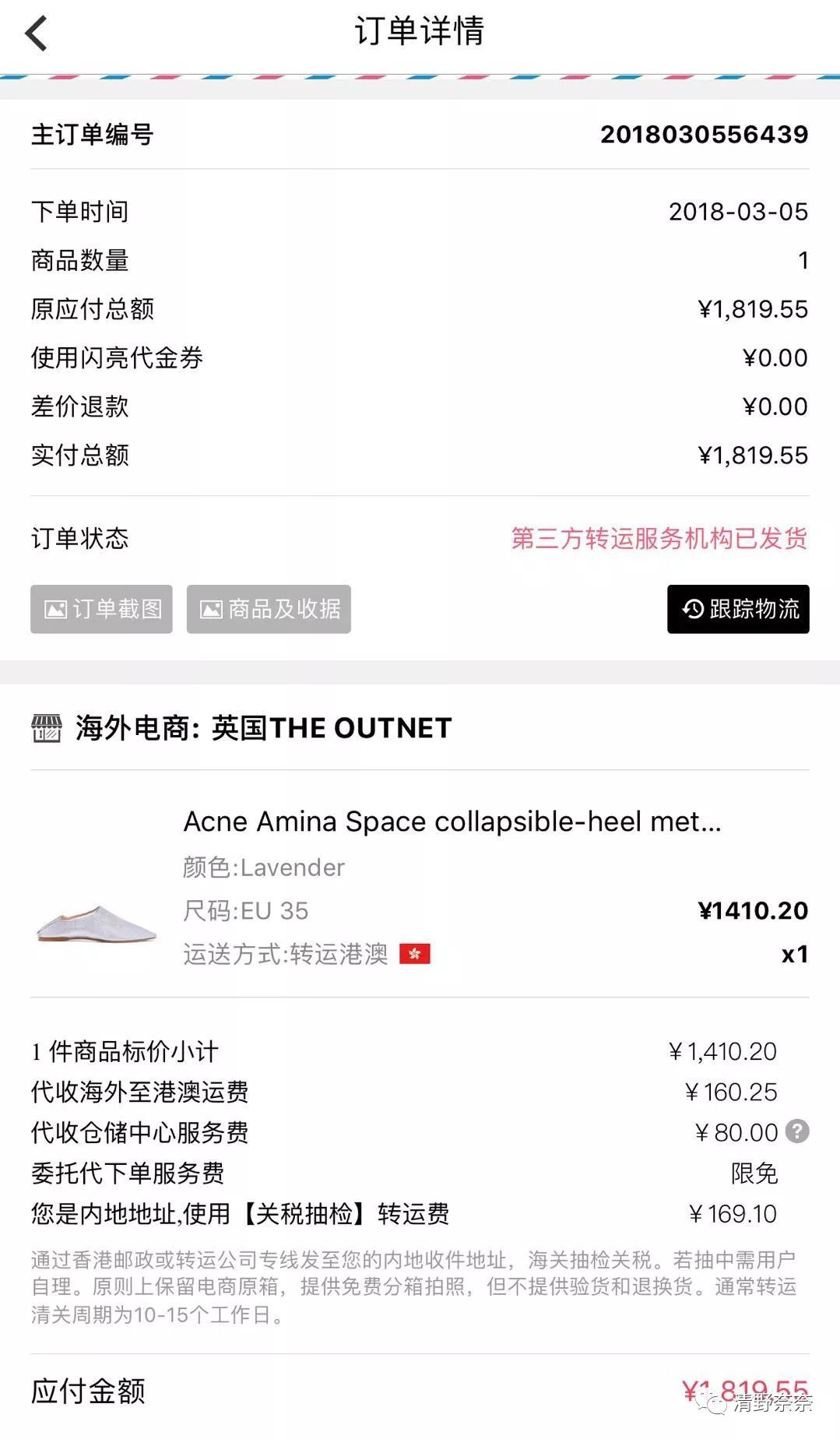Open order status 第三方转运服务机构已发货 details
Image resolution: width=840 pixels, height=1439 pixels.
[659, 539]
